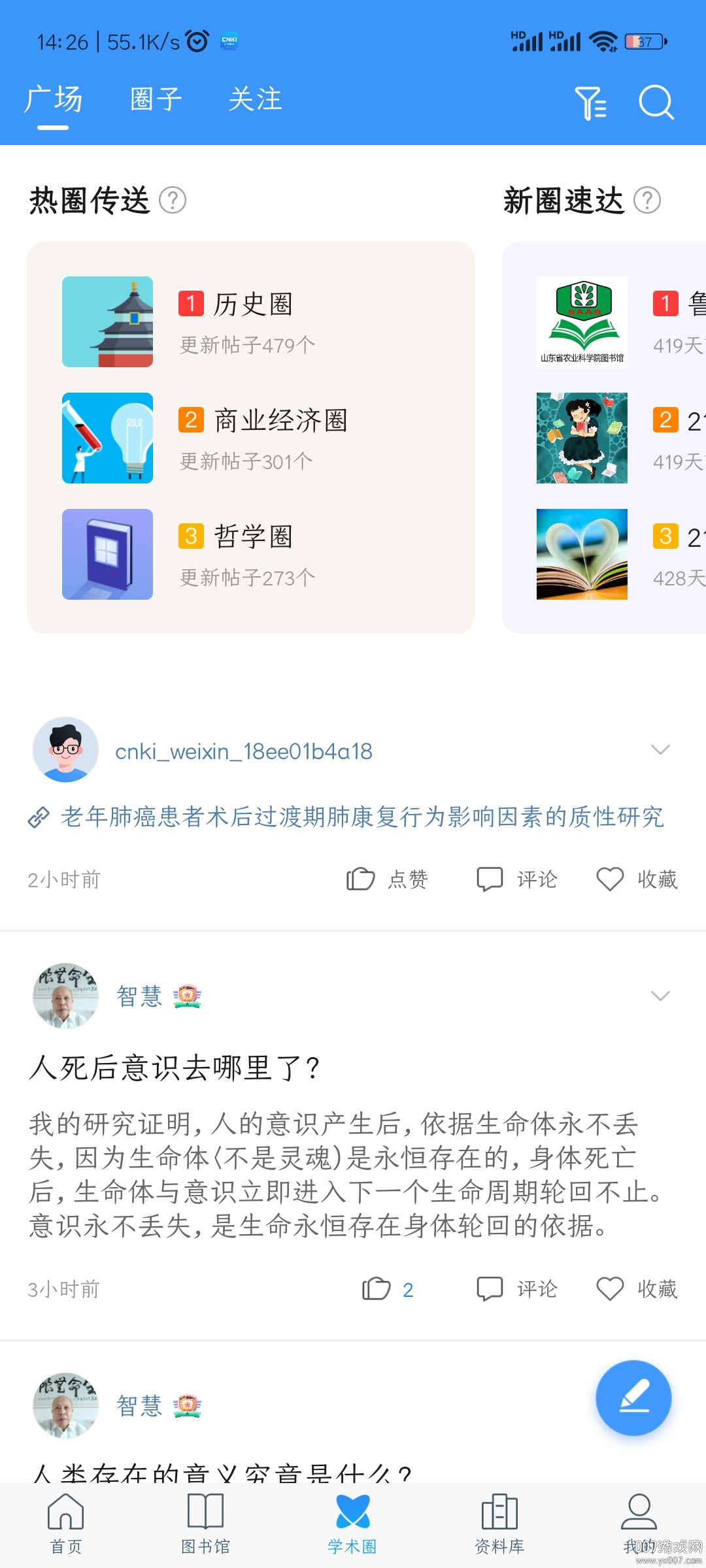Open the 老年肺癌患者 article link
706x1568 pixels.
(362, 817)
